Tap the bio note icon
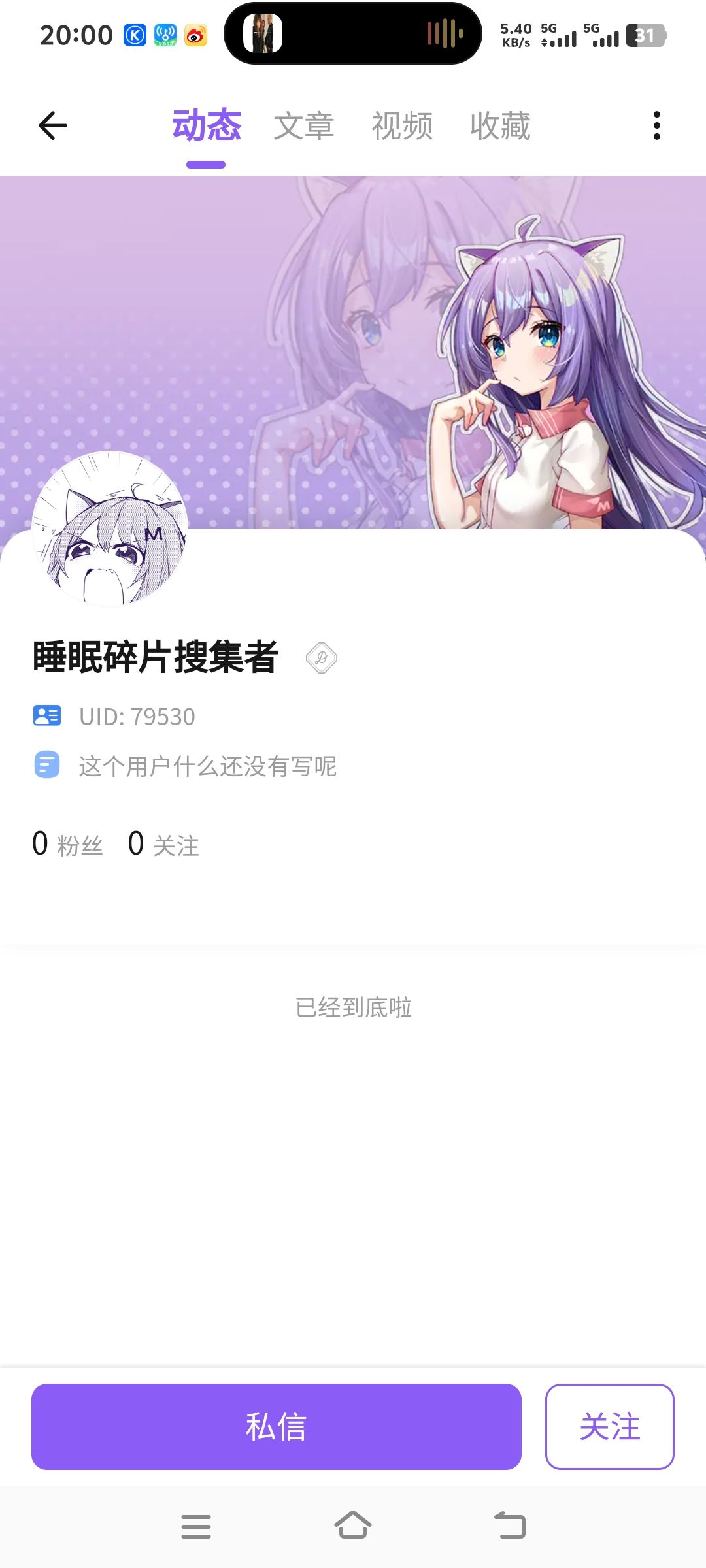 point(46,767)
